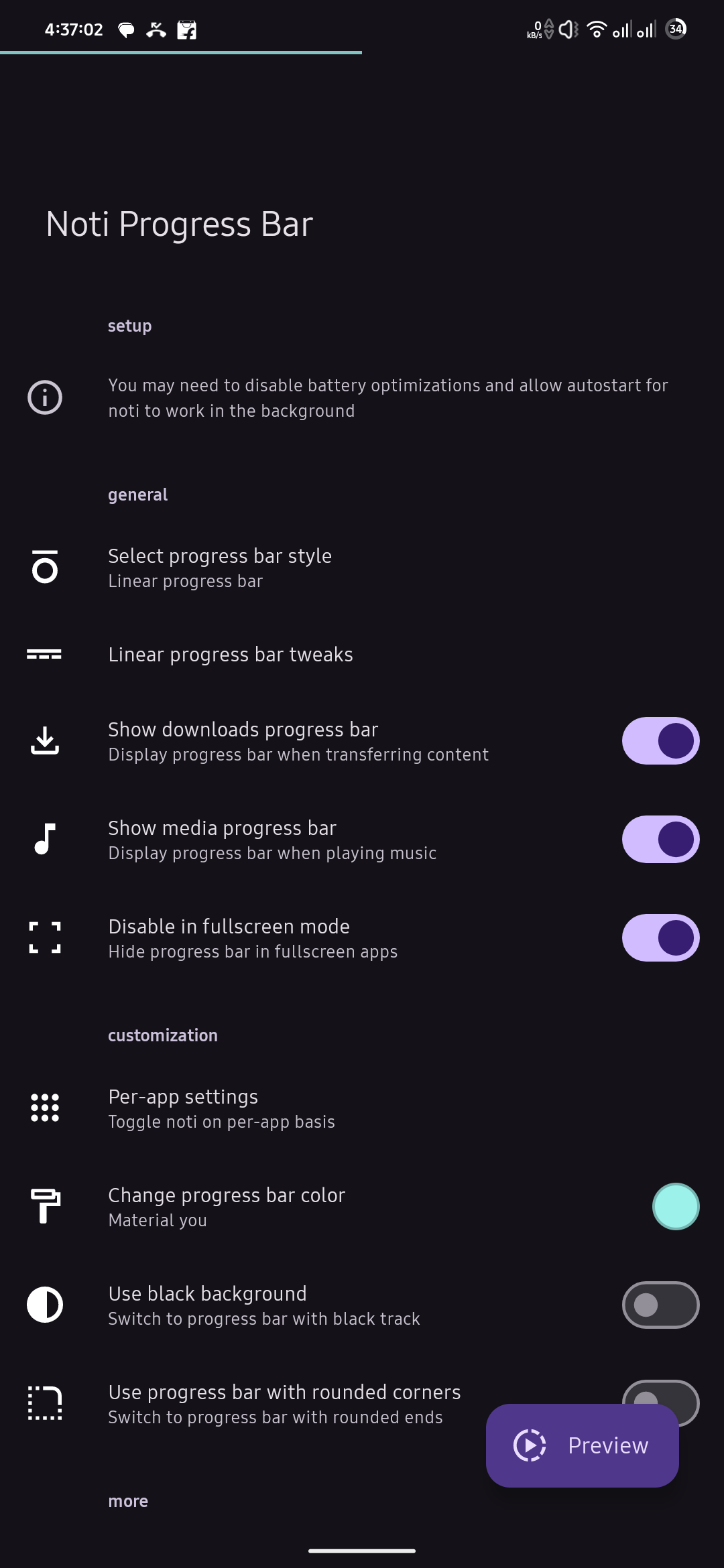
Task: Tap the Preview button
Action: 582,1445
